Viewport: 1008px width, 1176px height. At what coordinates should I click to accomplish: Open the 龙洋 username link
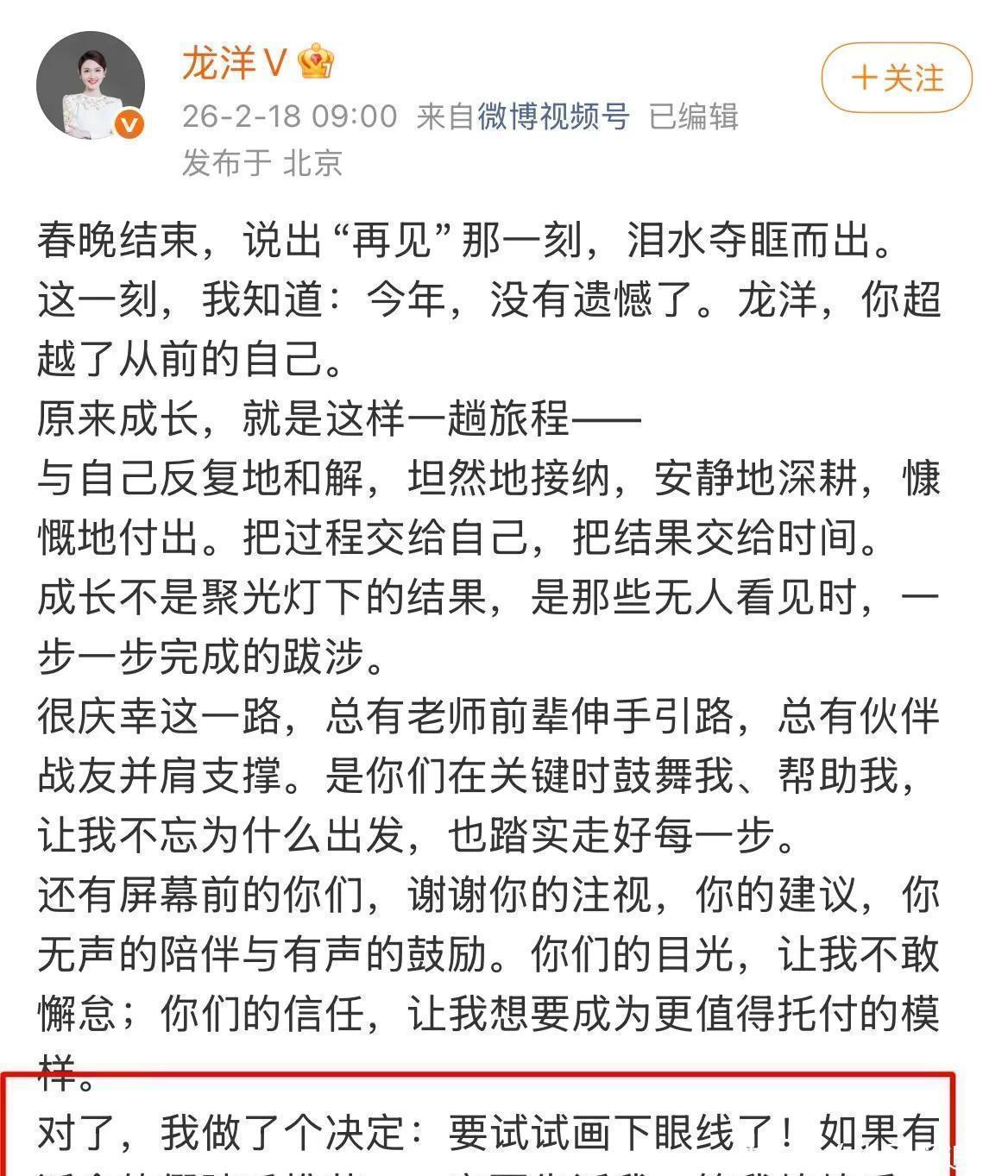(x=219, y=64)
